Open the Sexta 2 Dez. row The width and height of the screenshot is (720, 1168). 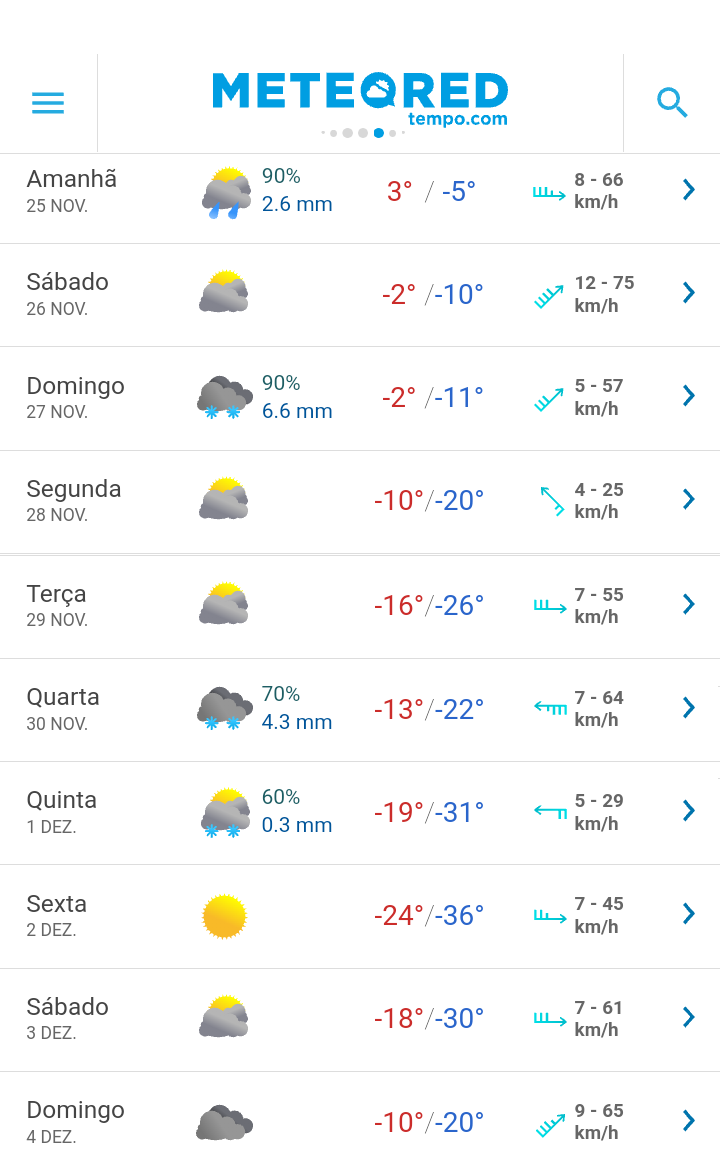(360, 916)
